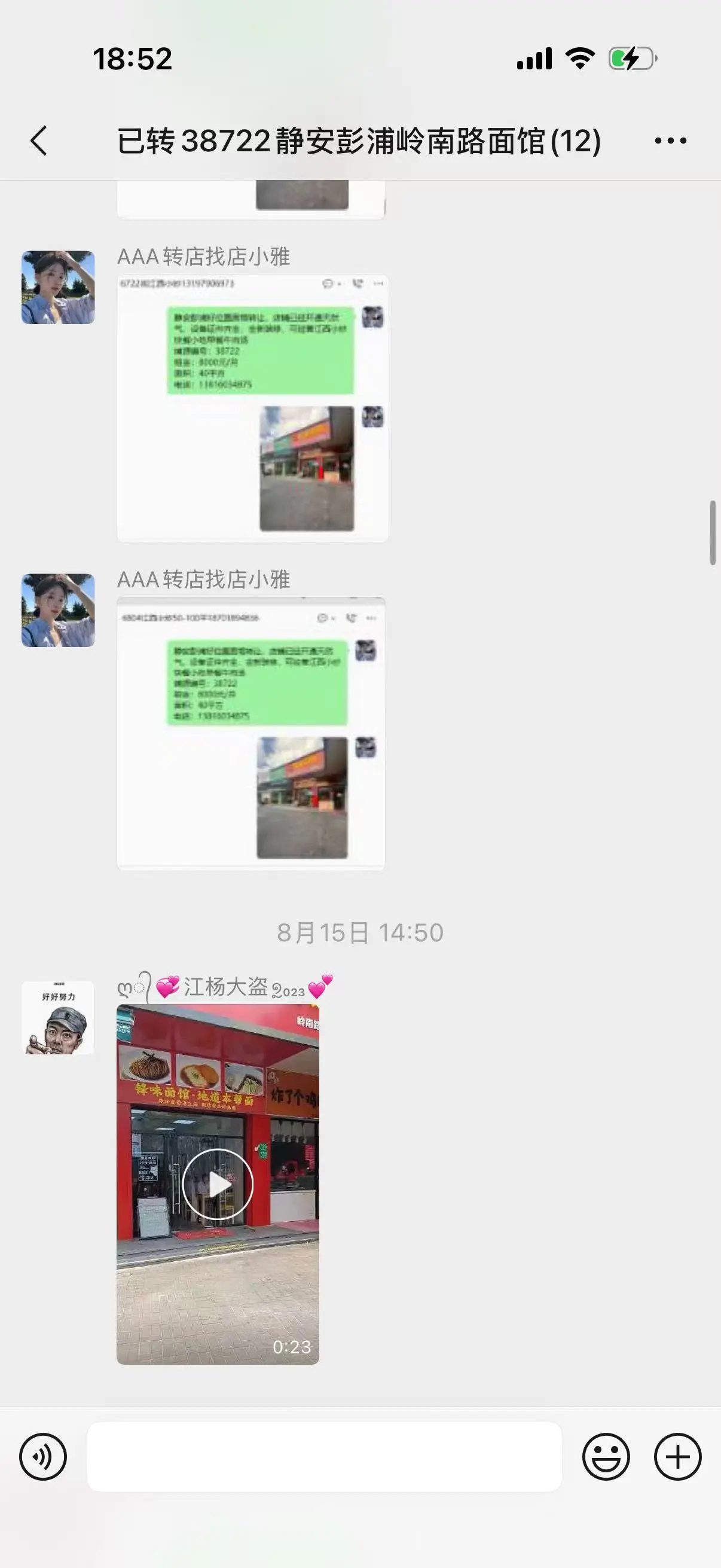
Task: Play the 0:23 noodle shop video
Action: click(218, 1185)
